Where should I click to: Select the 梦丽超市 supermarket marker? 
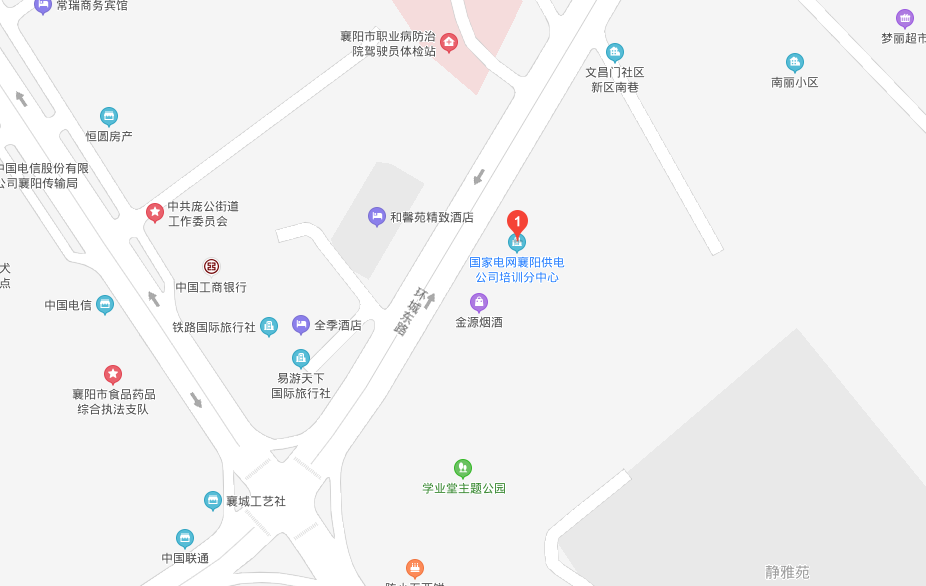[x=905, y=18]
